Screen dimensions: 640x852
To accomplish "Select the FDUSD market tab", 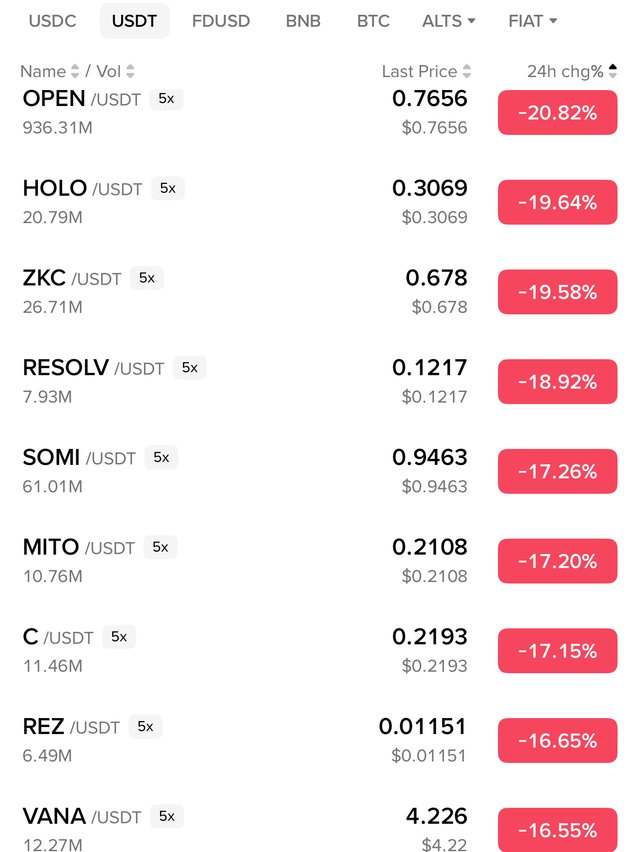I will coord(221,21).
